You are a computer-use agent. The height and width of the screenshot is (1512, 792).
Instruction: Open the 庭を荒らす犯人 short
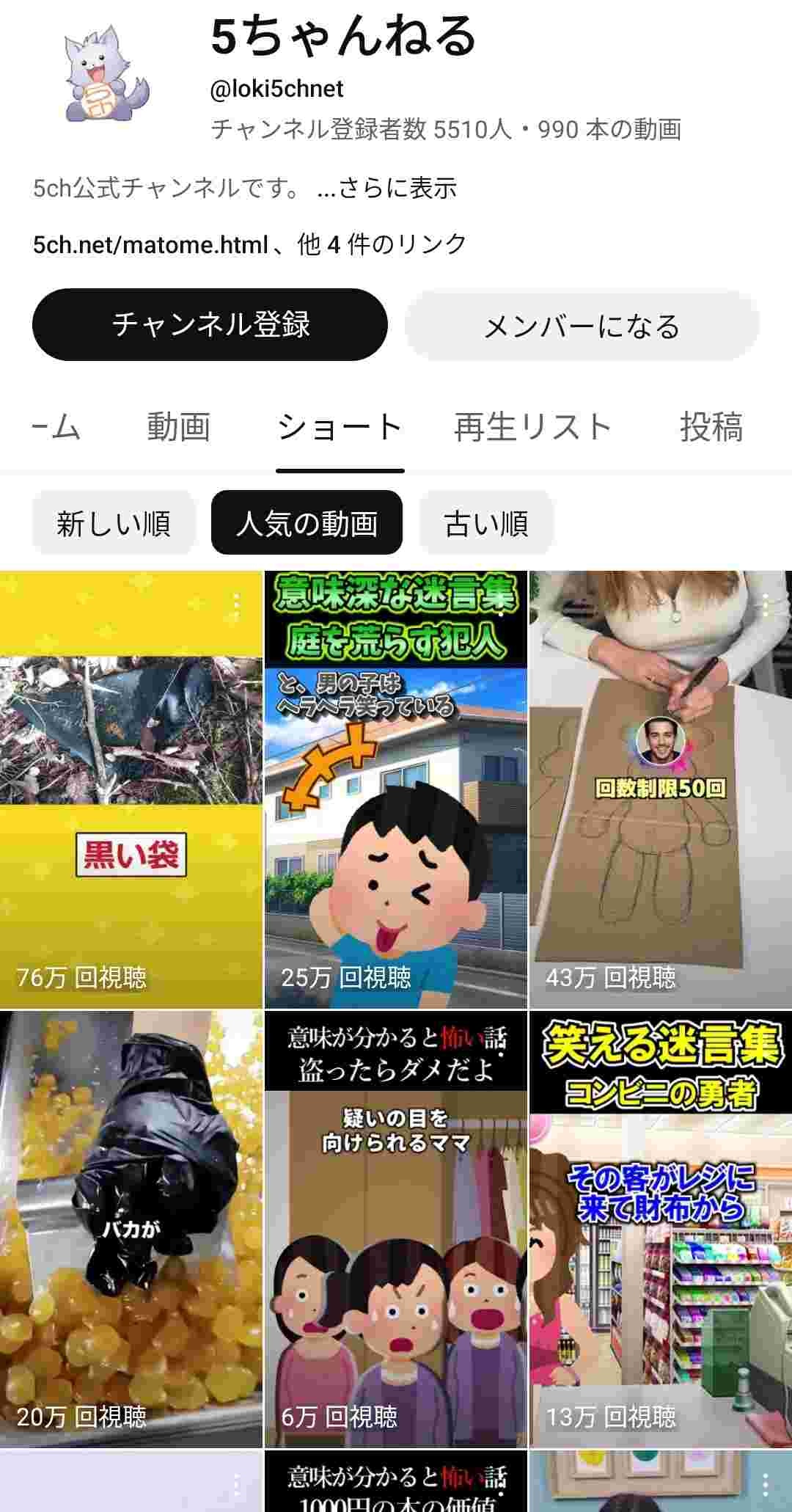(395, 789)
